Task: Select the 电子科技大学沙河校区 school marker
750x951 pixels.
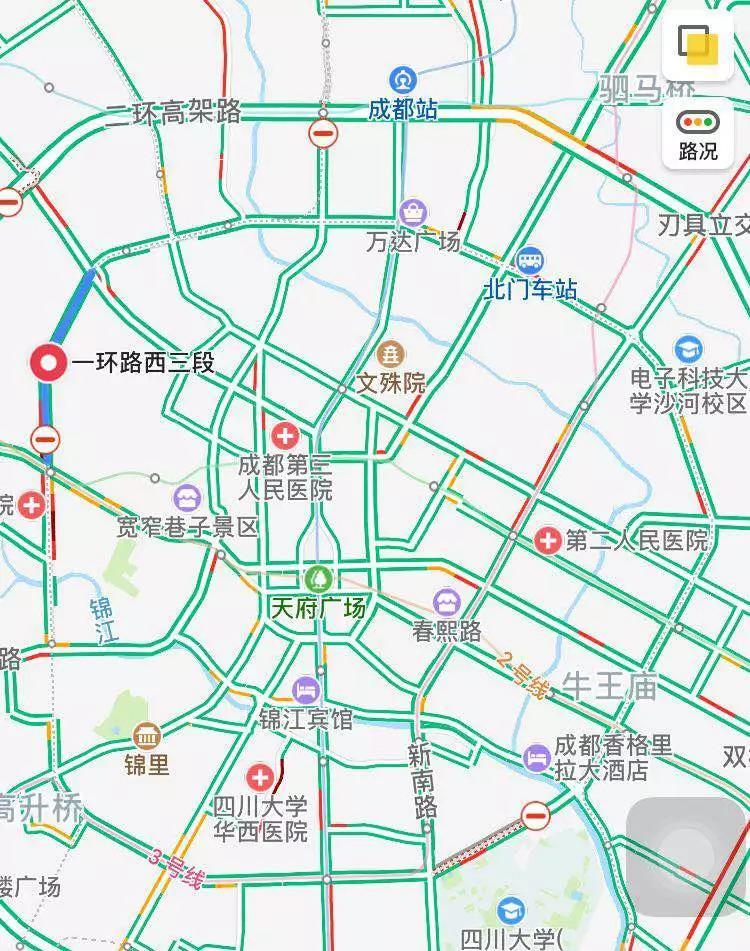Action: (x=689, y=349)
